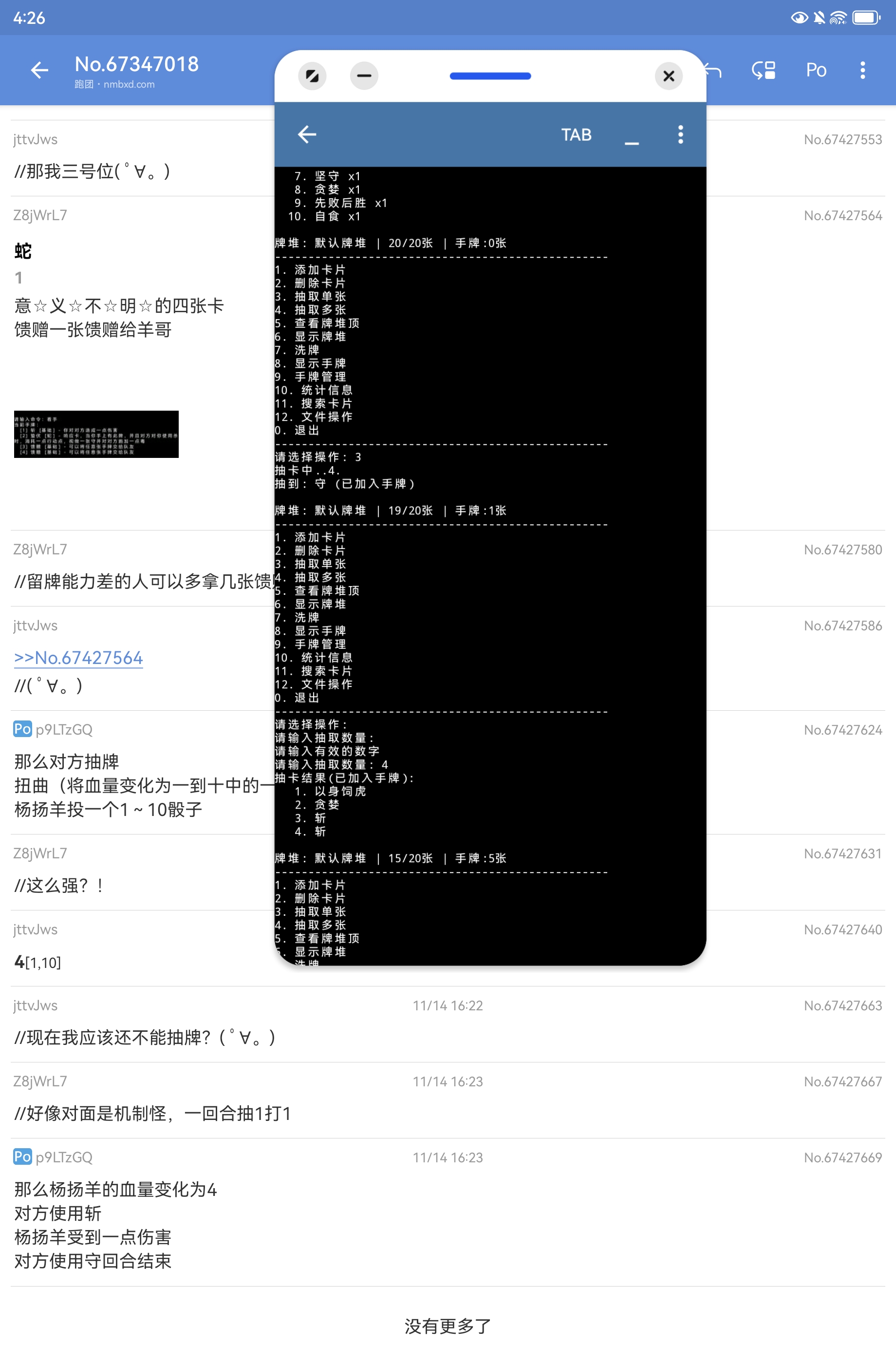
Task: Open the terminal overflow menu
Action: point(680,135)
